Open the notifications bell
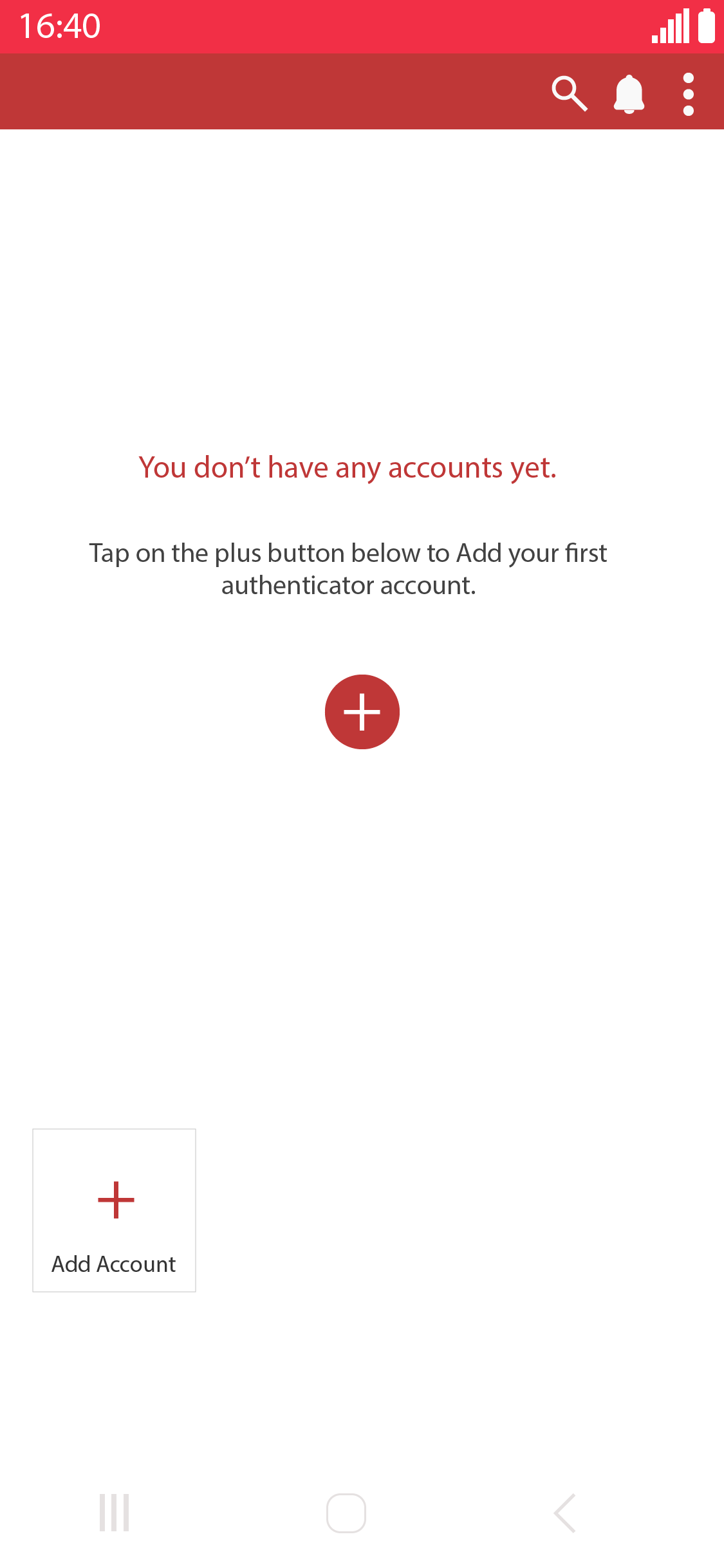 point(629,94)
